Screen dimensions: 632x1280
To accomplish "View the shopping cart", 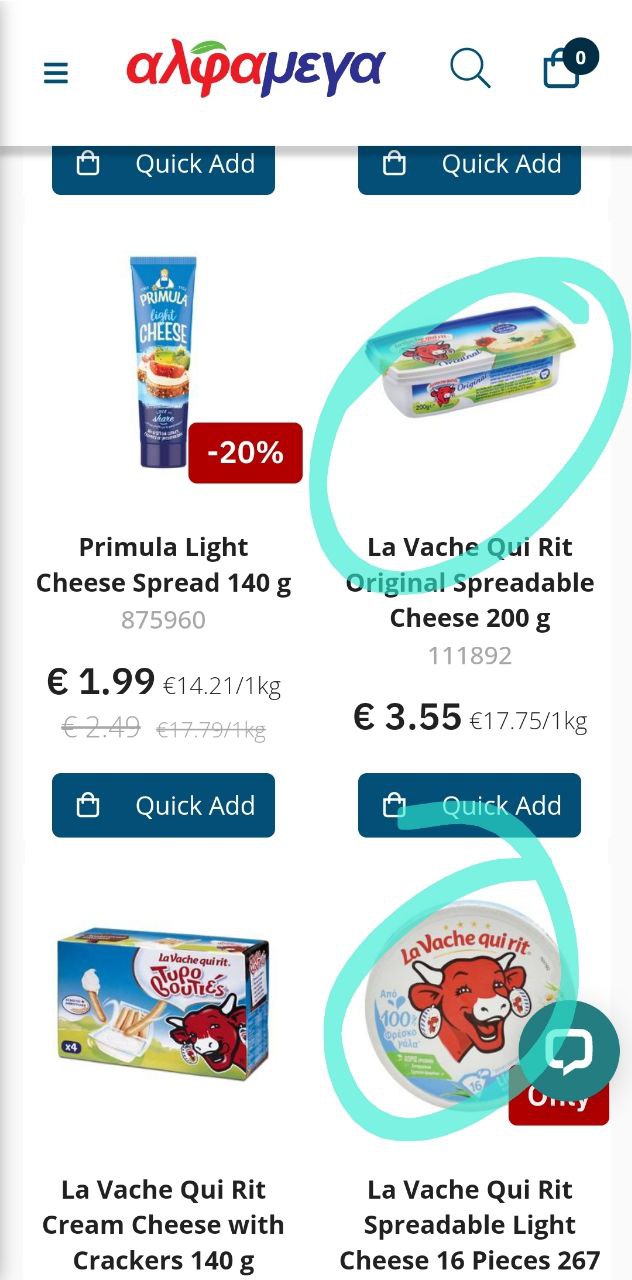I will [x=564, y=67].
